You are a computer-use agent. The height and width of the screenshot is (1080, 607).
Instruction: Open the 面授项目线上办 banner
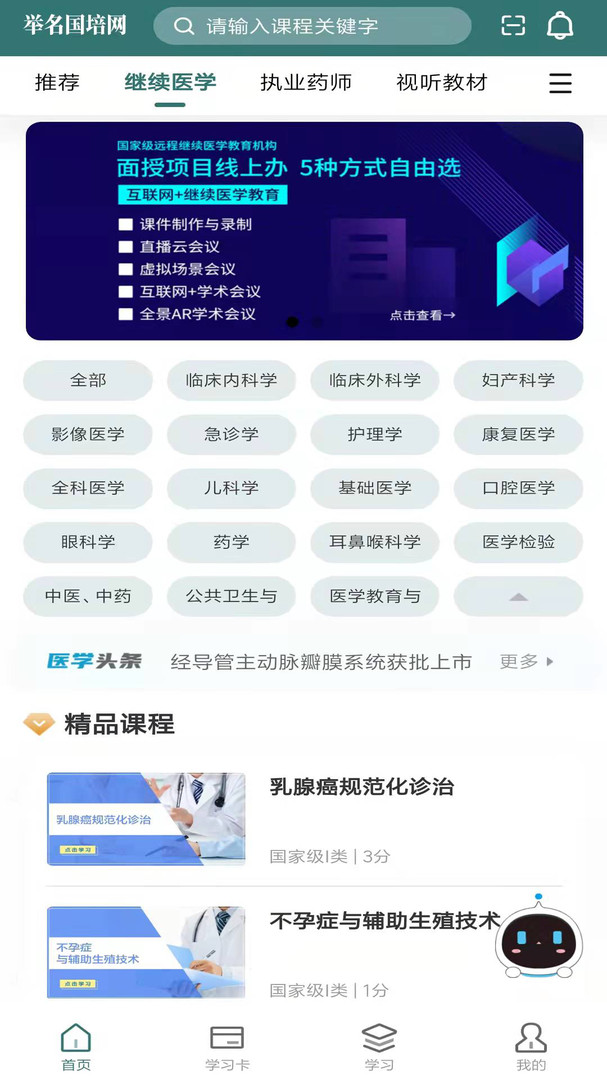pyautogui.click(x=304, y=231)
